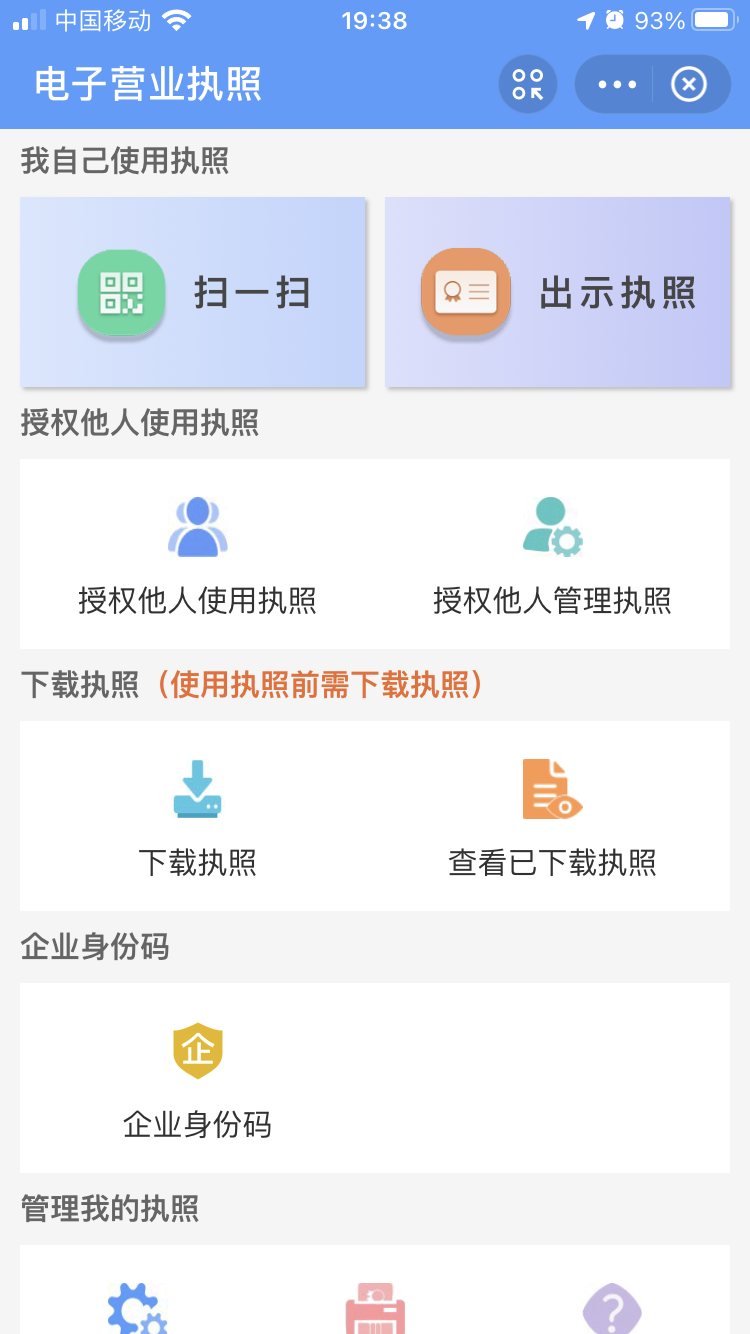Tap the four-dot icon in the header
Screen dimensions: 750x1334
(x=527, y=85)
